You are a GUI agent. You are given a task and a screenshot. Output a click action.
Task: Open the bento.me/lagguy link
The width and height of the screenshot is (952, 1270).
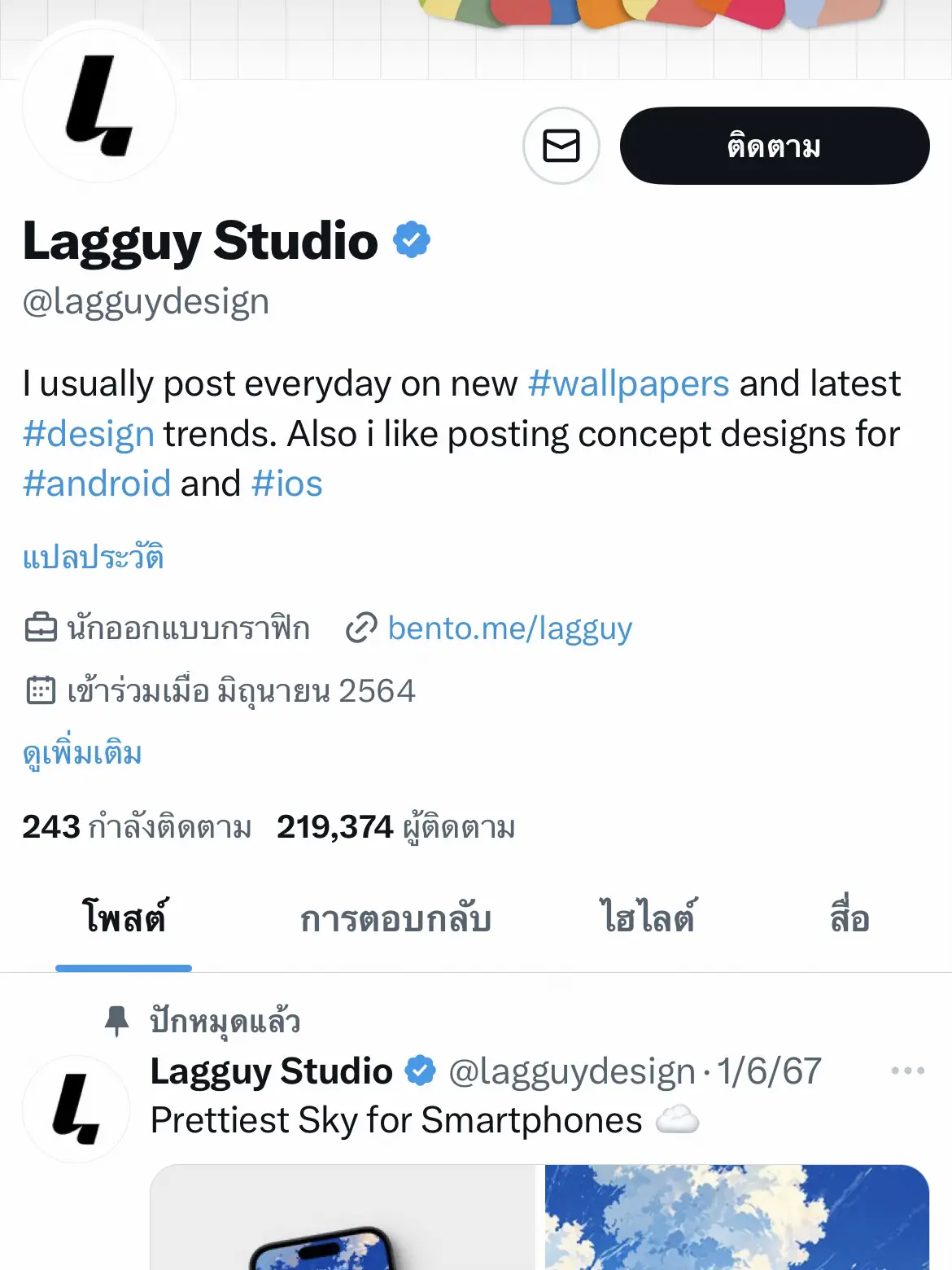tap(509, 628)
